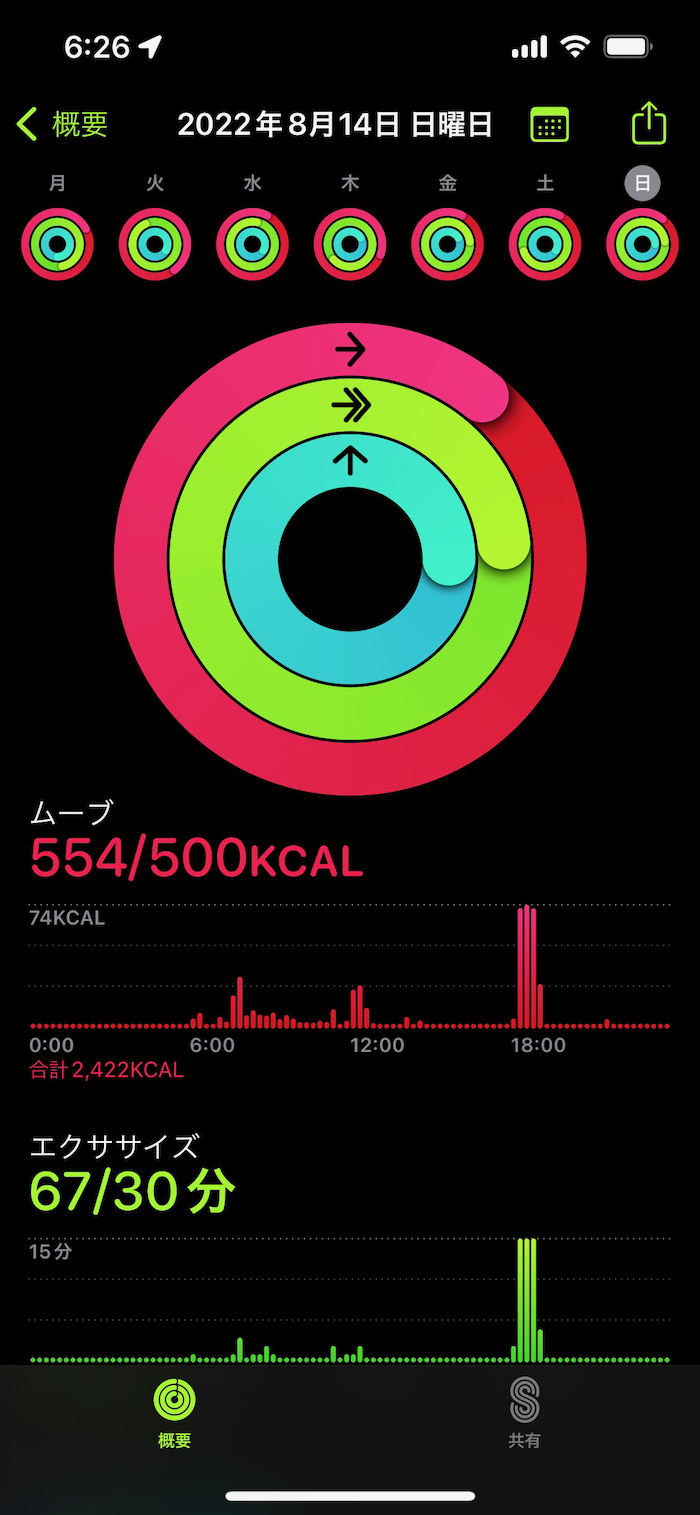Open the calendar view icon

coord(549,125)
